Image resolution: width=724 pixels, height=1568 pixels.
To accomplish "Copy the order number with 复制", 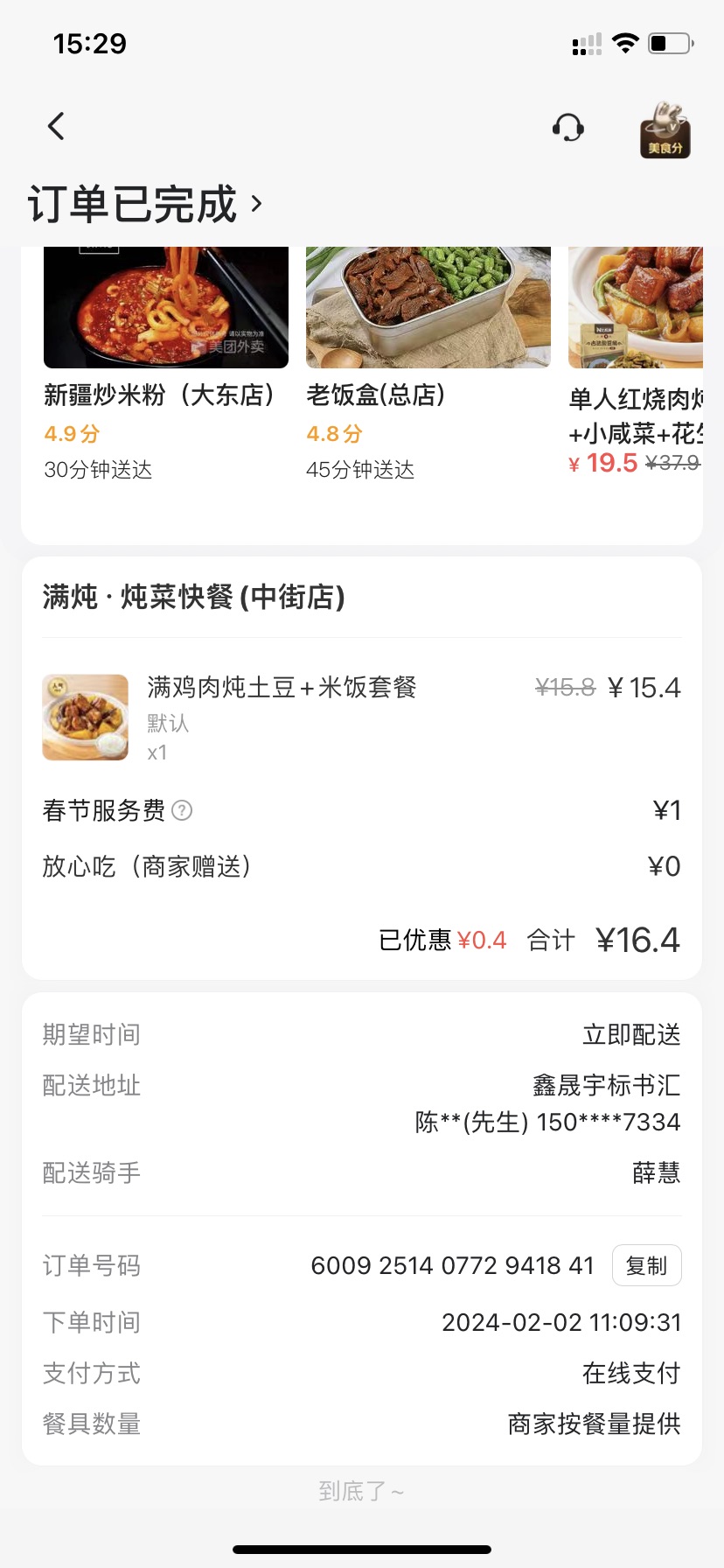I will point(646,1266).
